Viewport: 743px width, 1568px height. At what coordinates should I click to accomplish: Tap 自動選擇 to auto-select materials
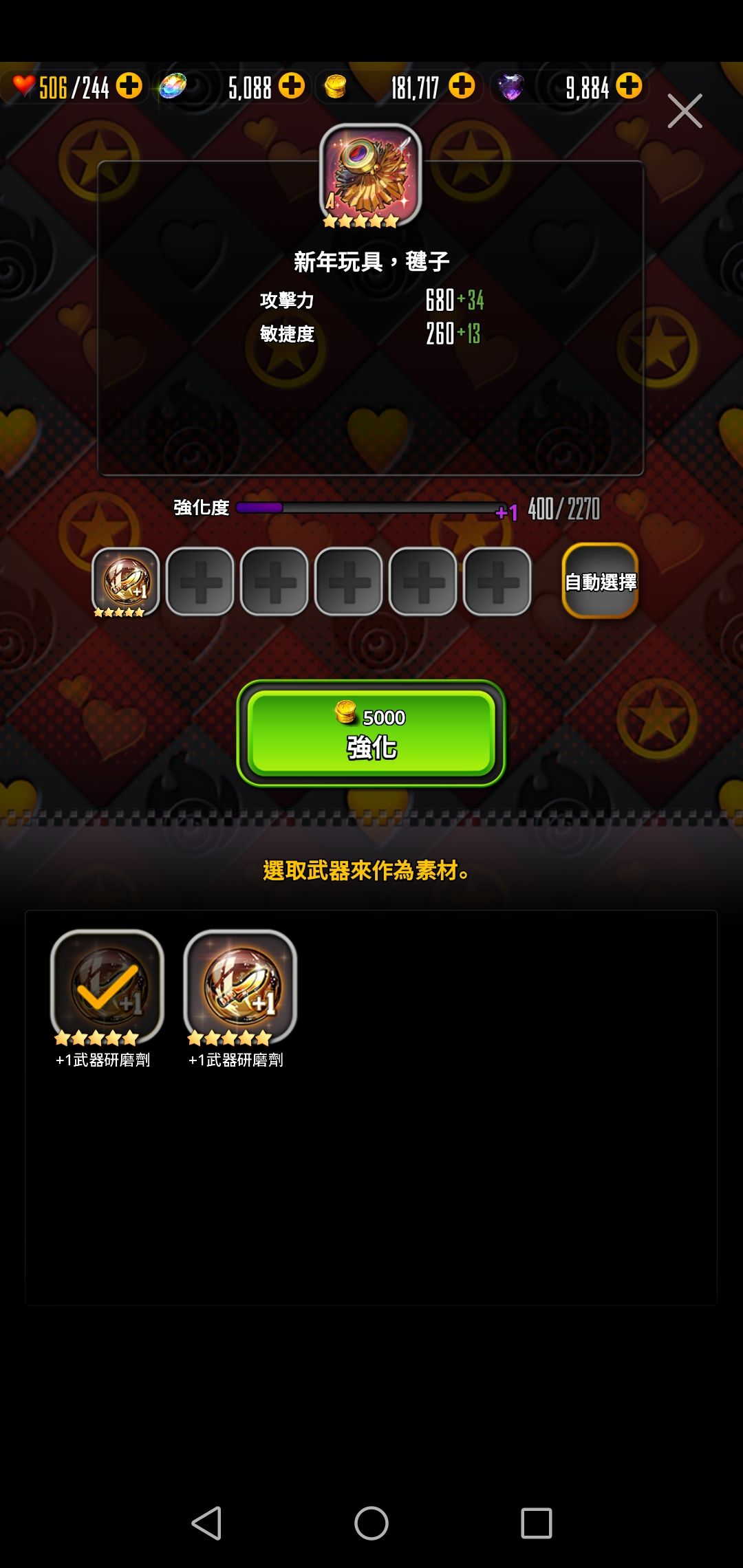[600, 581]
